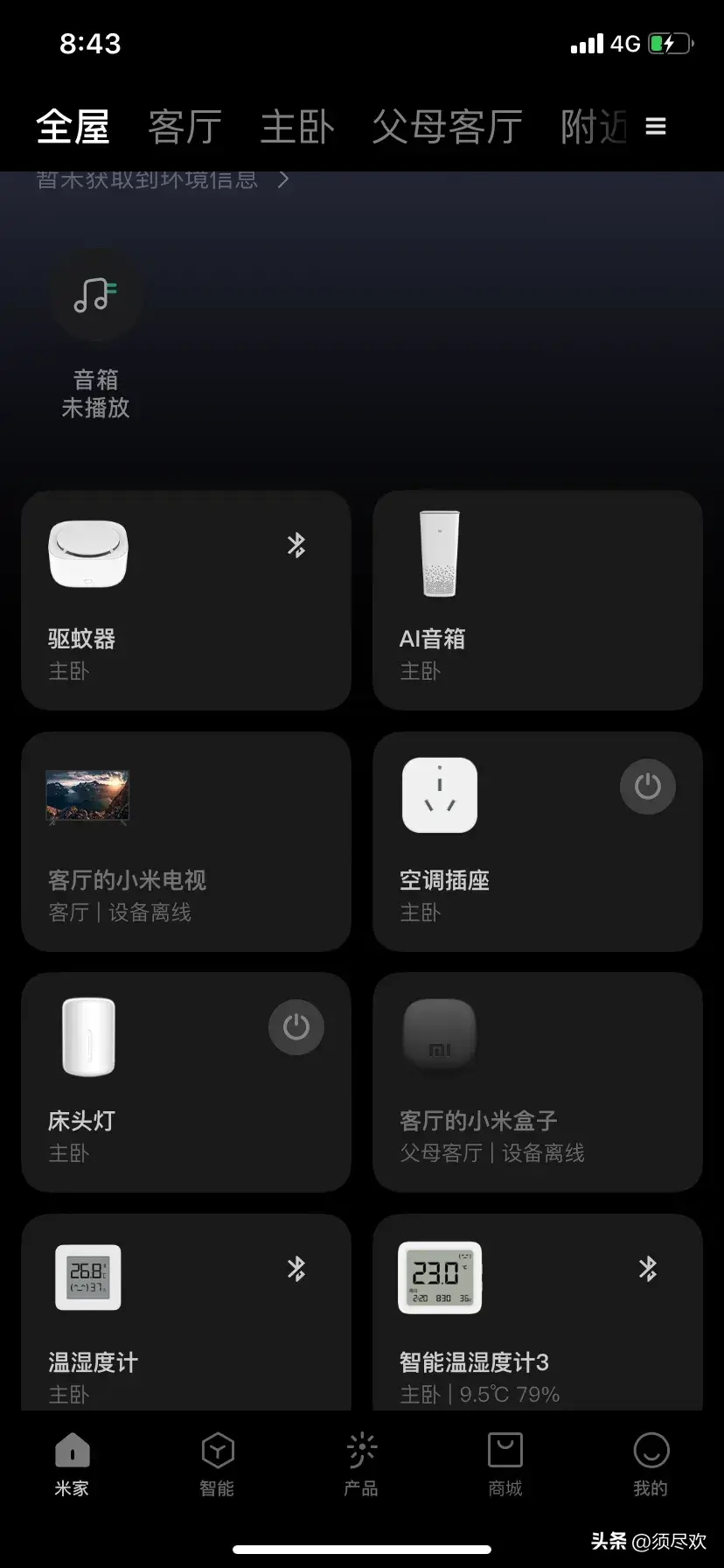Viewport: 724px width, 1568px height.
Task: Open the 客厅的小米电视 device card
Action: [185, 842]
